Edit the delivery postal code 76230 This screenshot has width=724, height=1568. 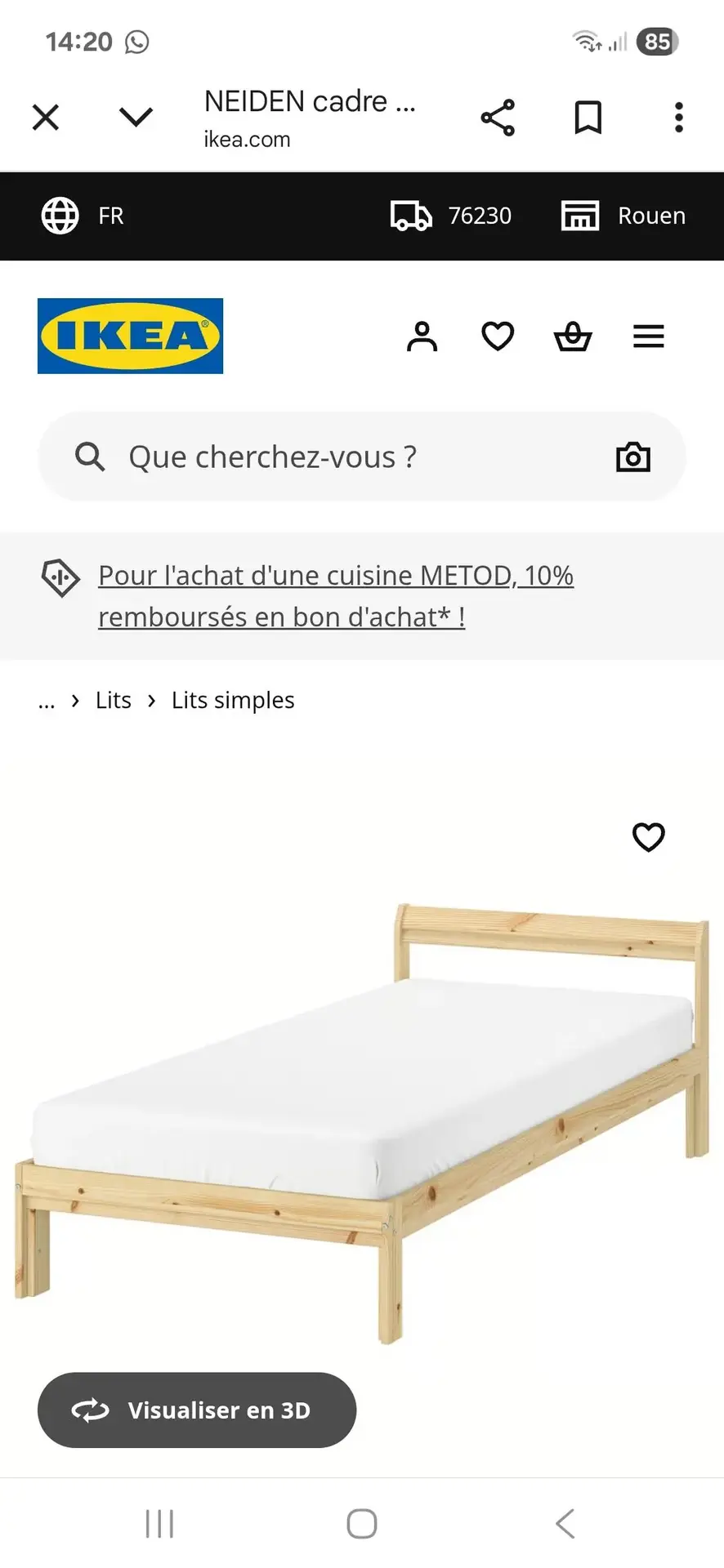coord(451,216)
